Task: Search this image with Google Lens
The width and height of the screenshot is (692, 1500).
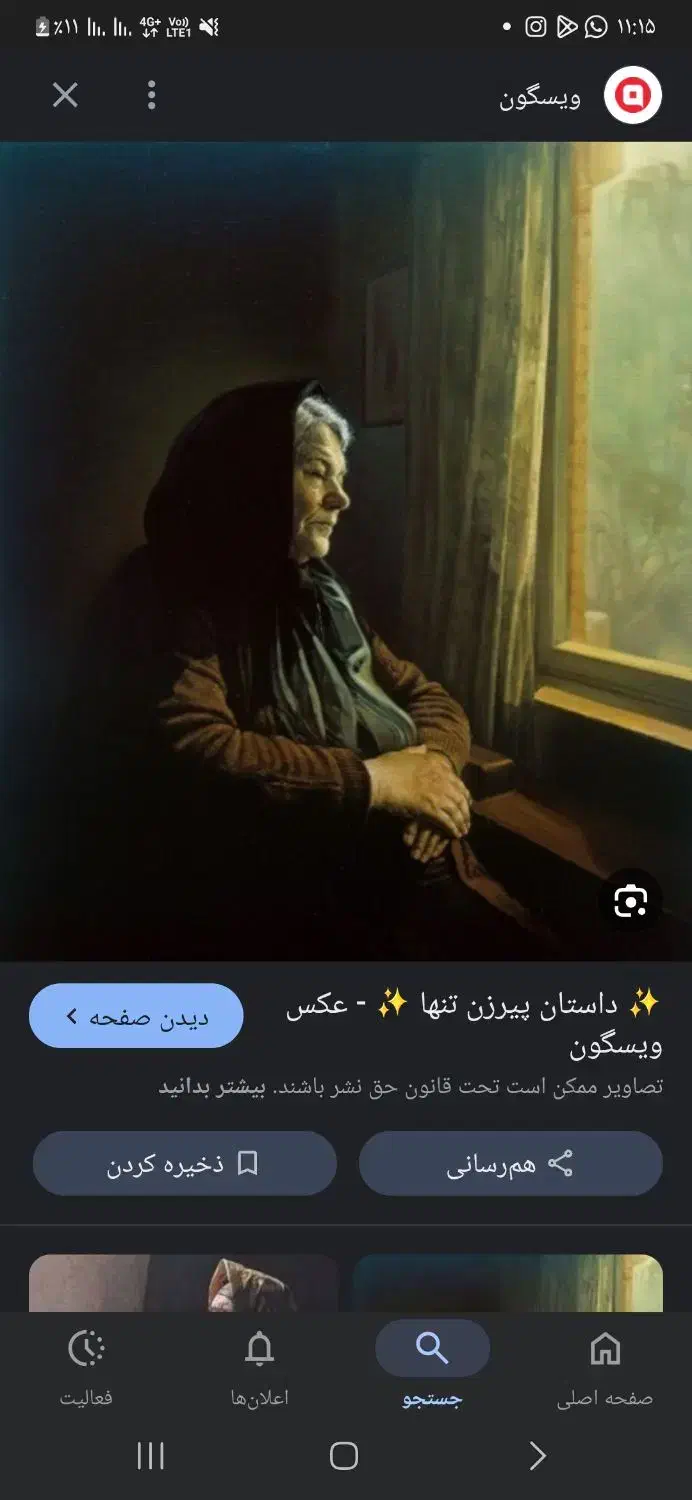Action: click(630, 901)
